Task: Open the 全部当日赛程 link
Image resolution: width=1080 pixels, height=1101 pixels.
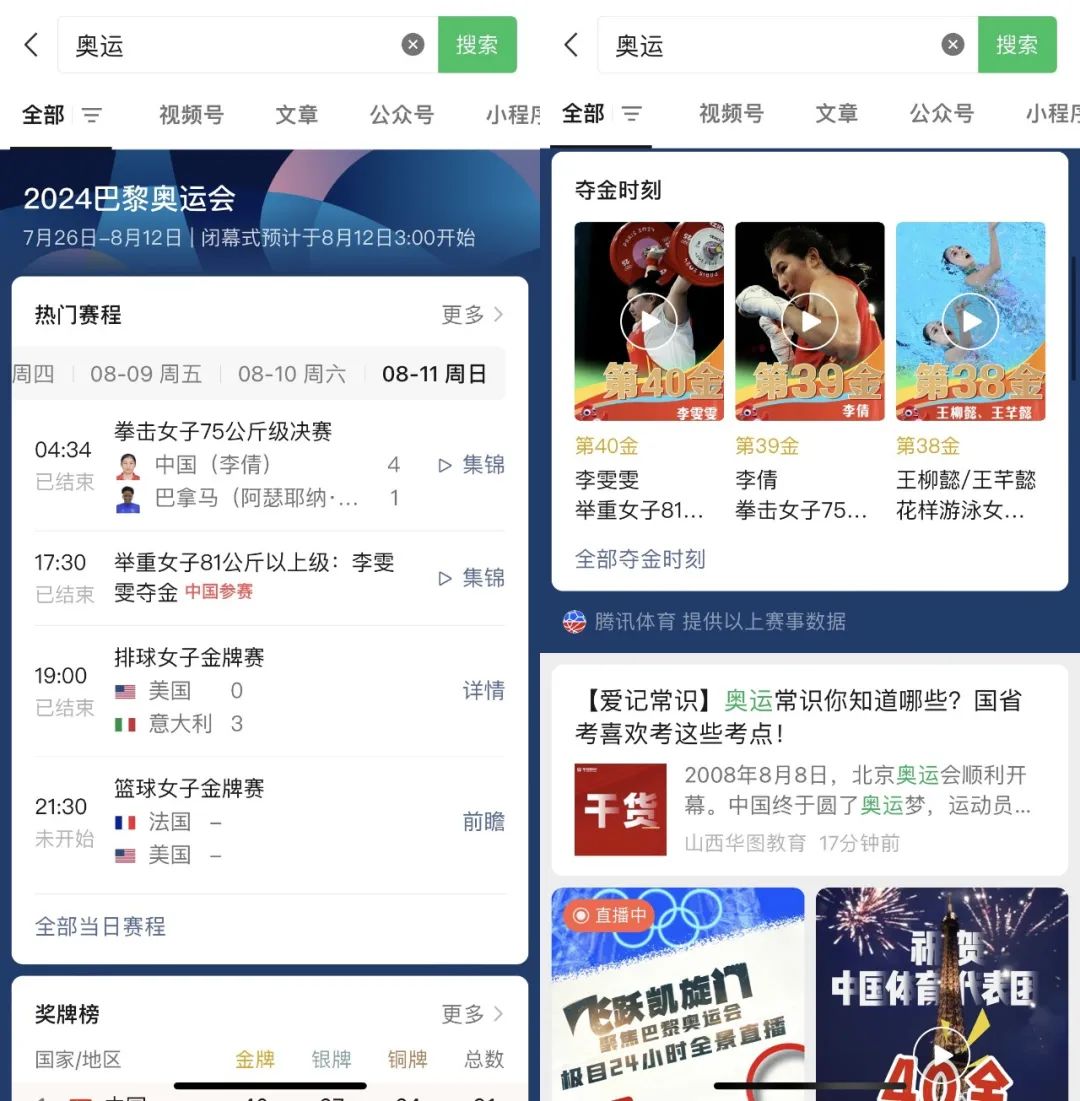Action: click(100, 927)
